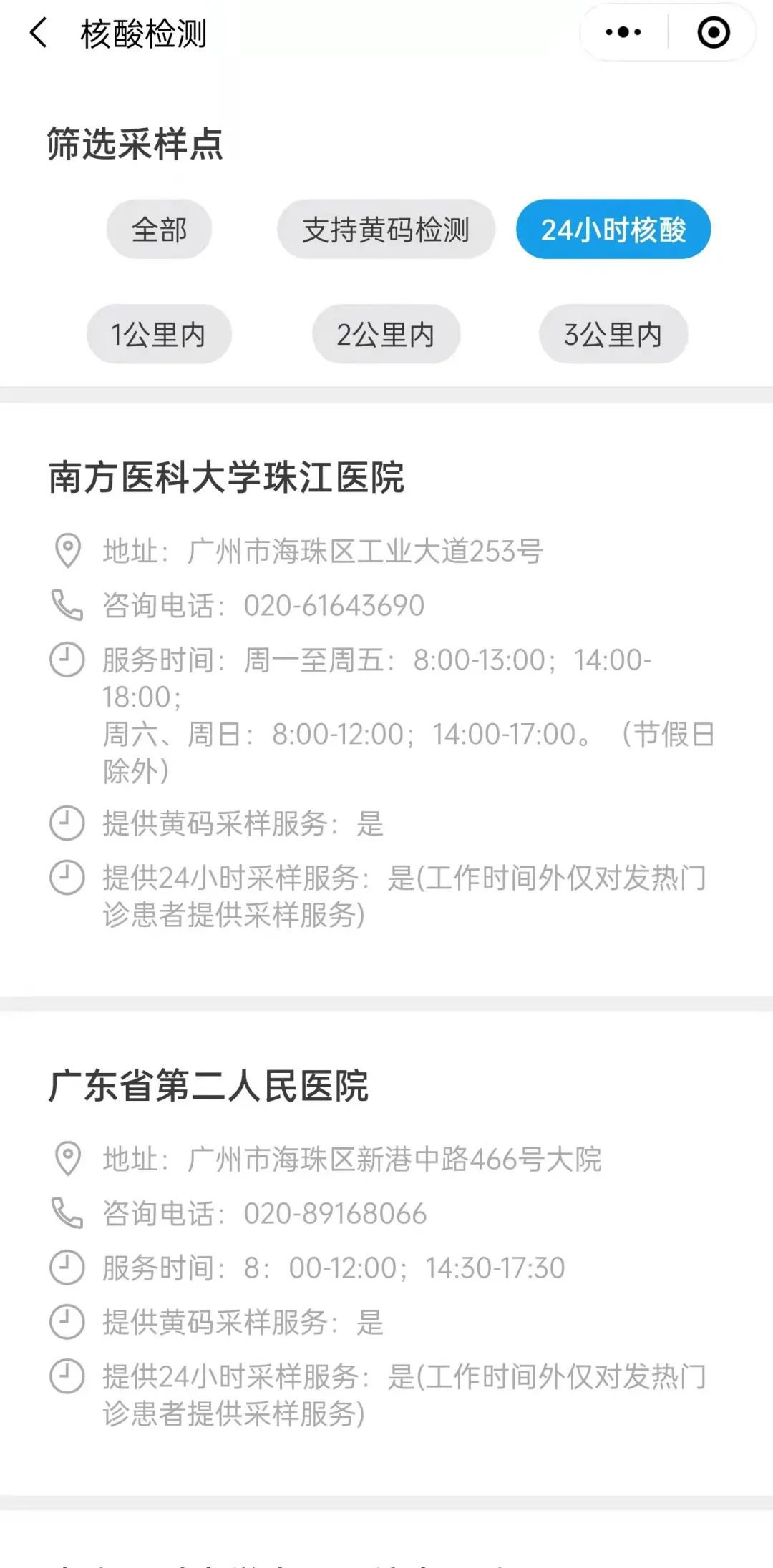Open 广东省第二人民医院 card

coord(208,1086)
